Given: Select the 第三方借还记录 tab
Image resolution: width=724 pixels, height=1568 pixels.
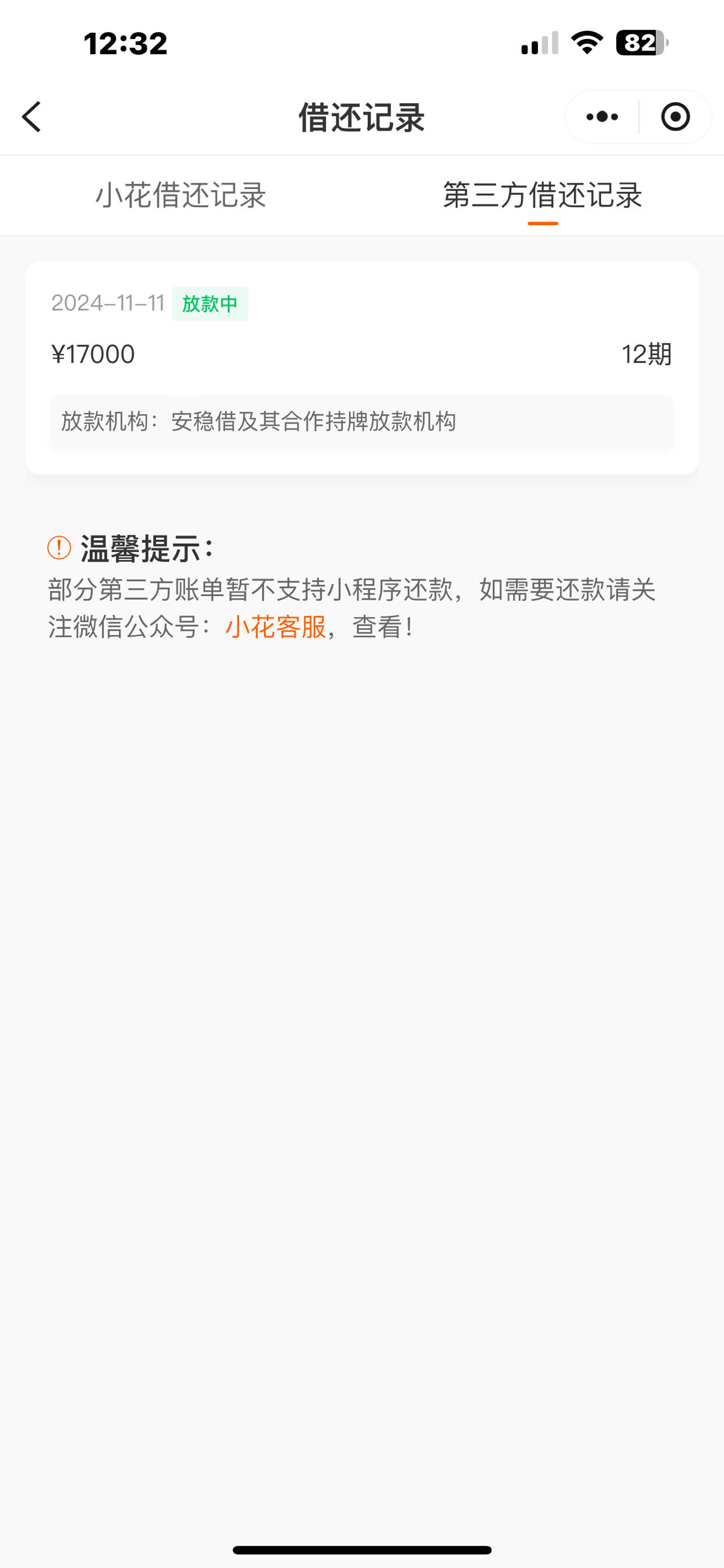Looking at the screenshot, I should click(x=542, y=195).
